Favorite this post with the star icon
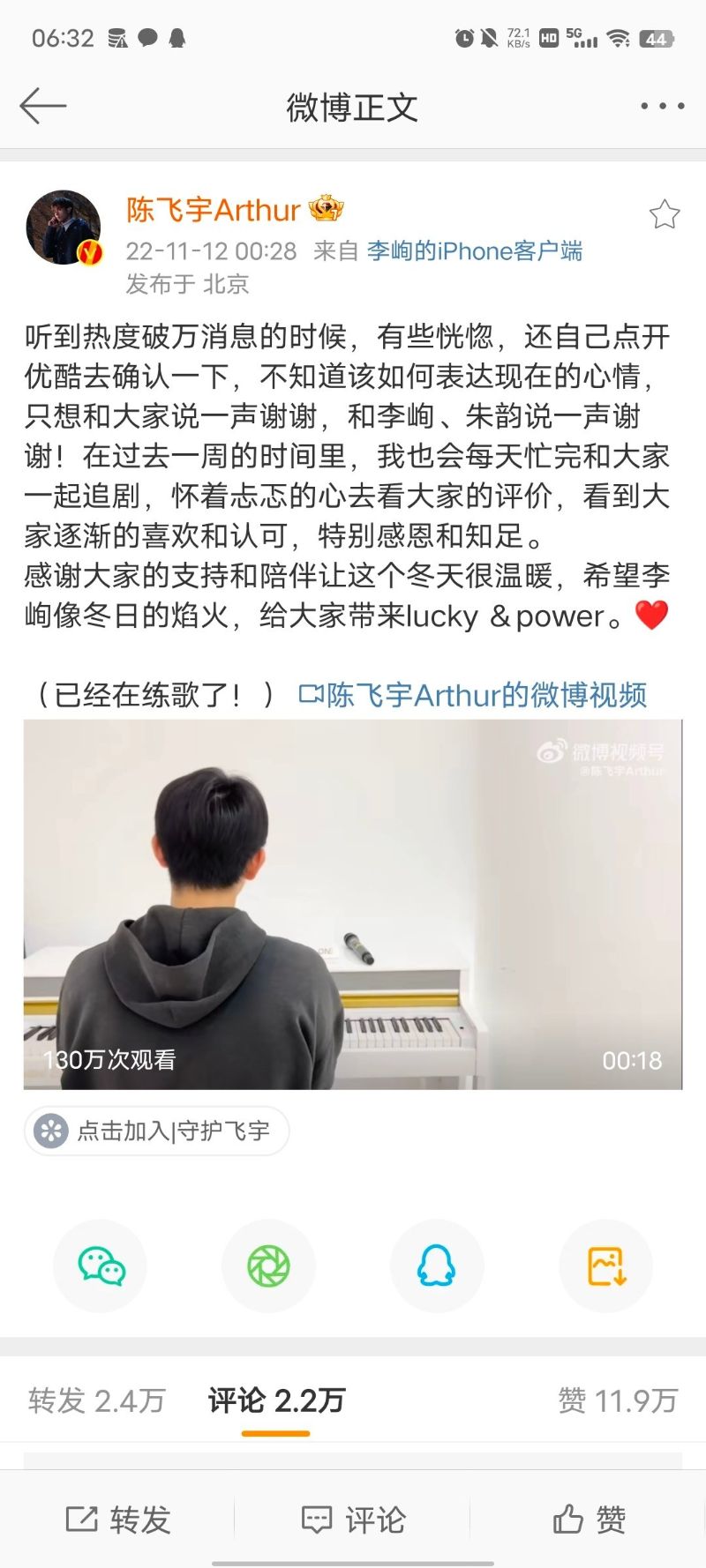This screenshot has height=1568, width=706. coord(664,214)
